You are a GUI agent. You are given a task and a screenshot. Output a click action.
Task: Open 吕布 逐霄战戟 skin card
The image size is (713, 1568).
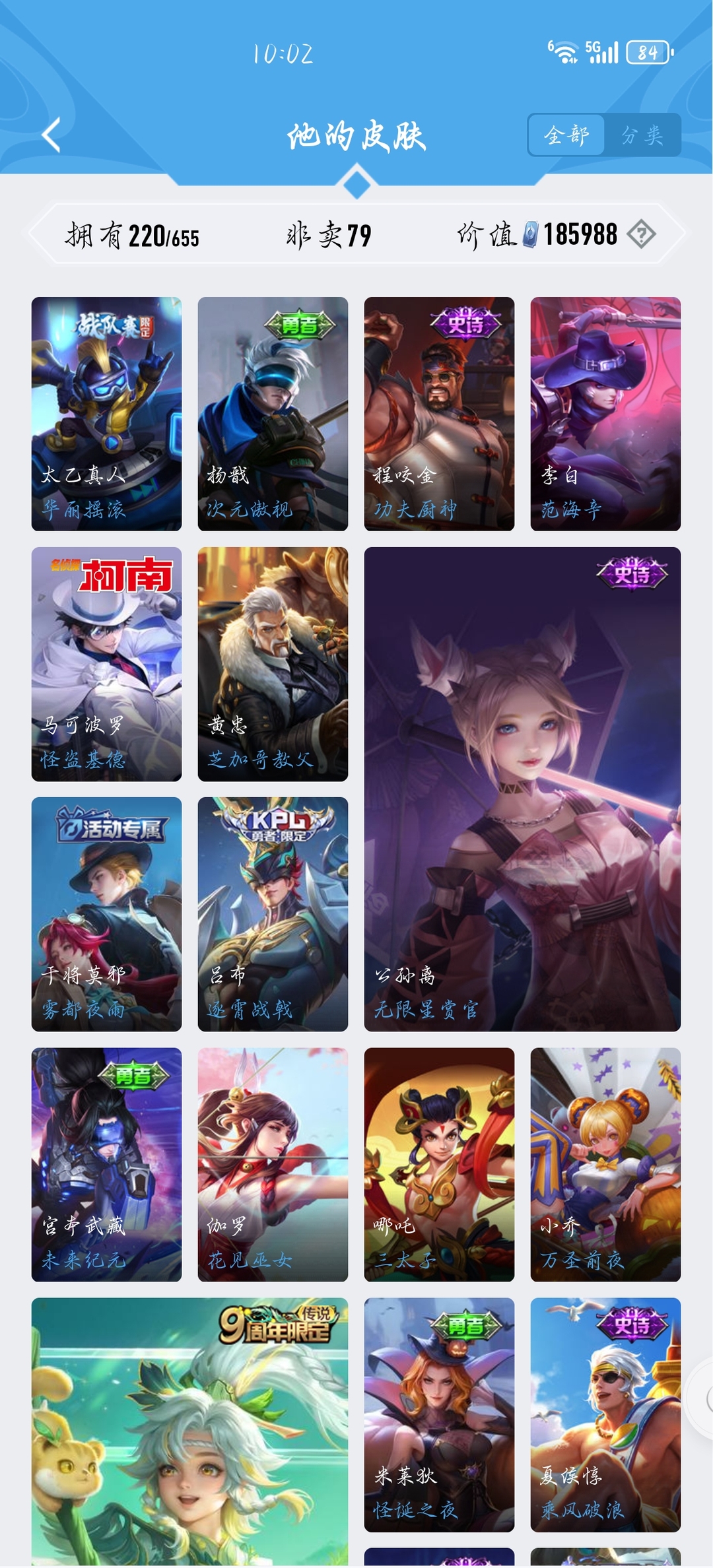[x=273, y=914]
